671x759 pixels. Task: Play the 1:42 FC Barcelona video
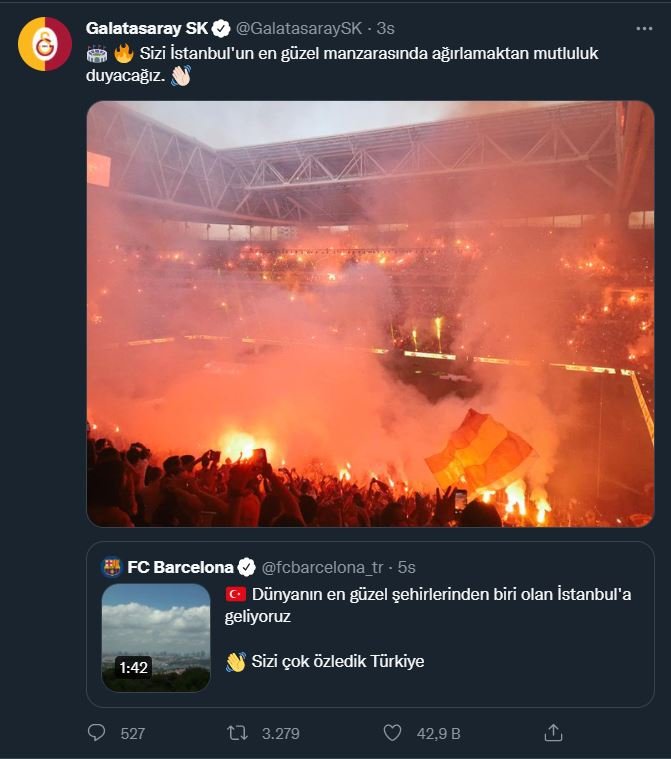[156, 637]
